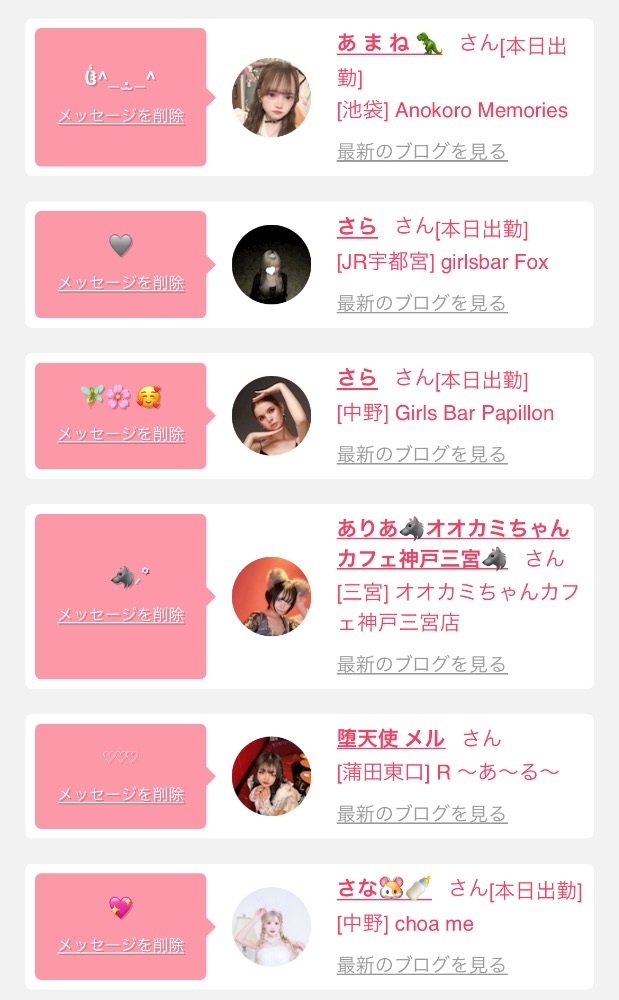
Task: Delete the message sent to あまね
Action: [x=121, y=115]
